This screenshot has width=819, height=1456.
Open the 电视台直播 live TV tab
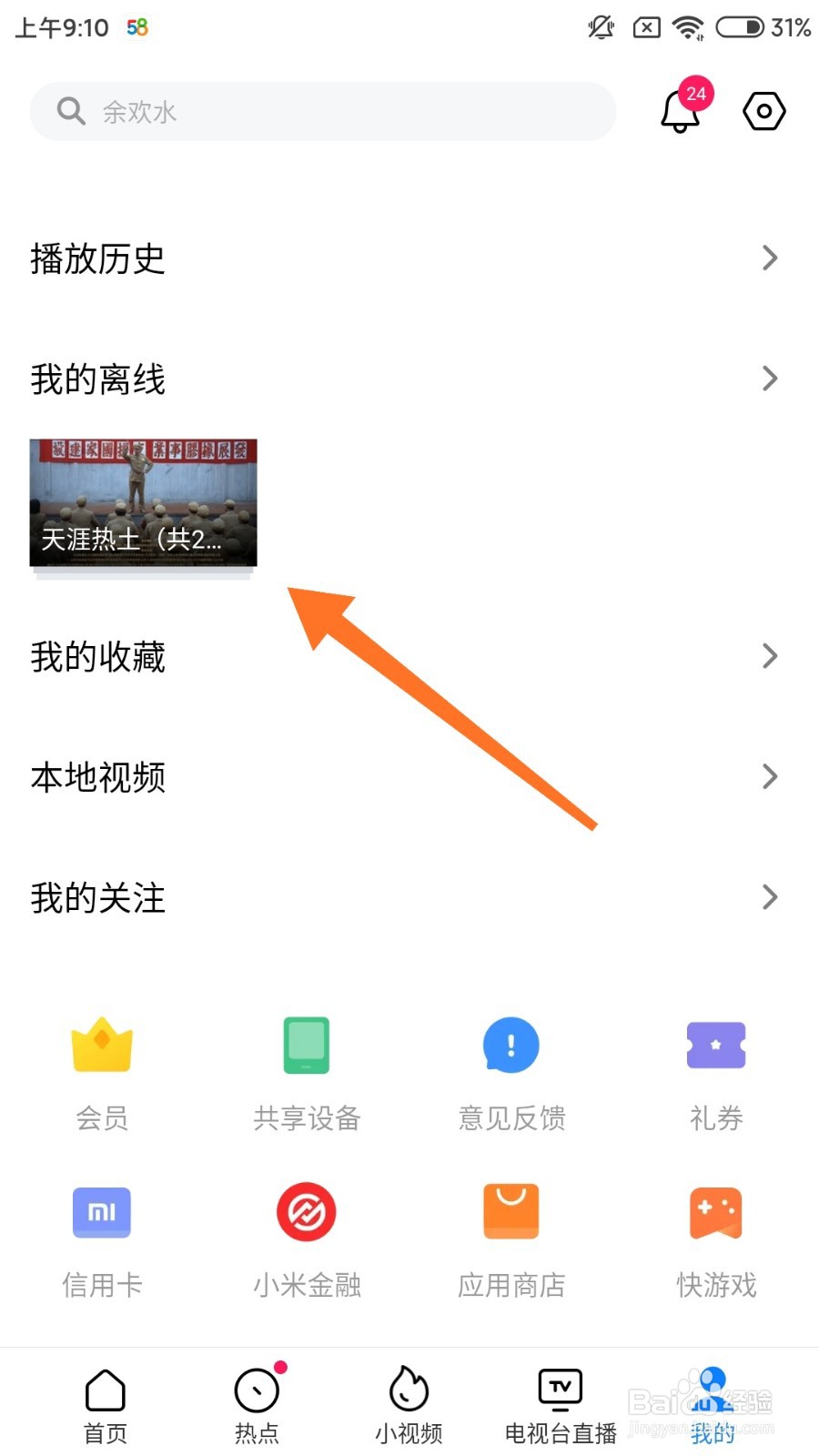tap(559, 1401)
